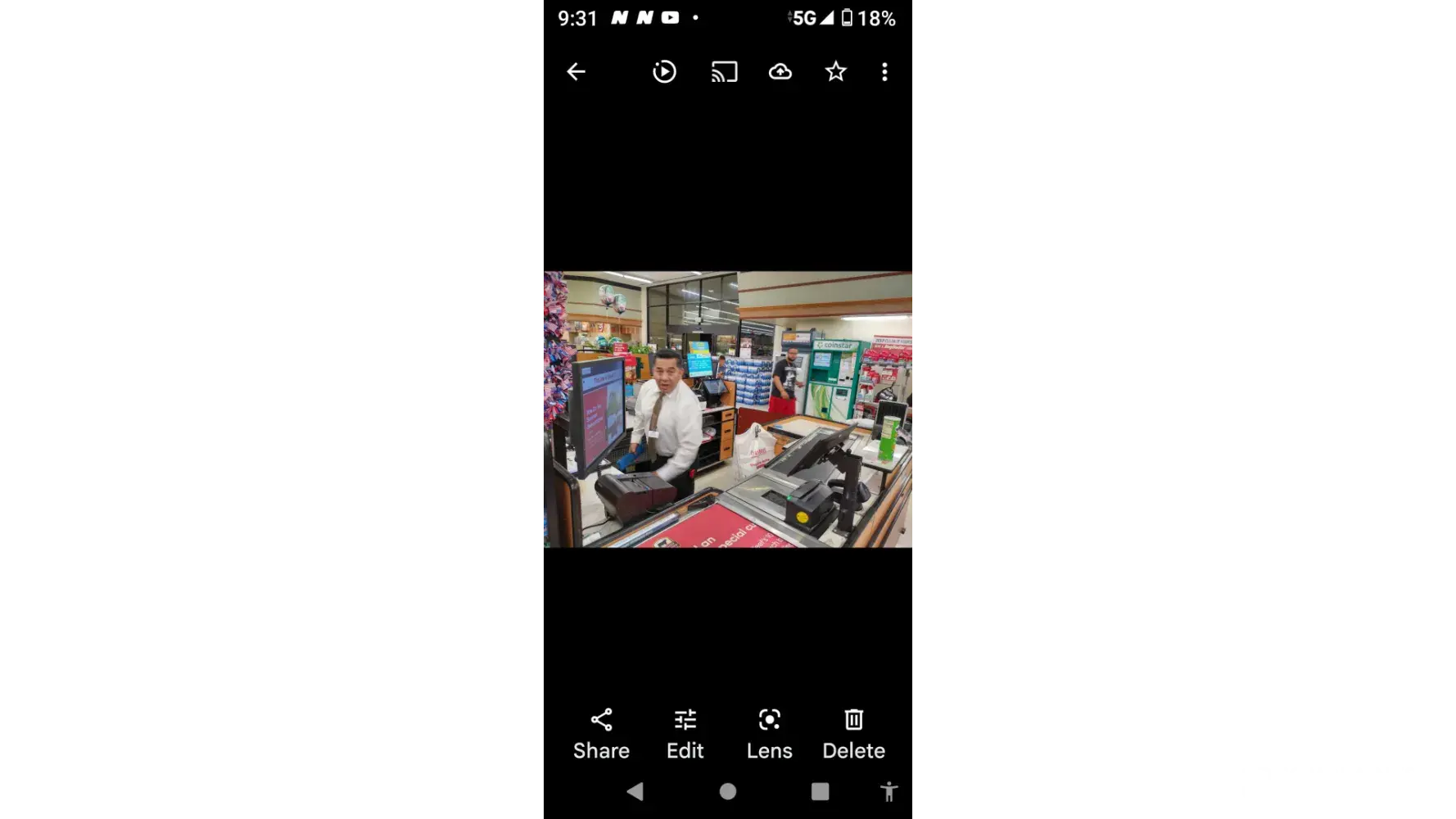Tap the displayed photo to toggle controls
This screenshot has width=1456, height=819.
point(726,409)
